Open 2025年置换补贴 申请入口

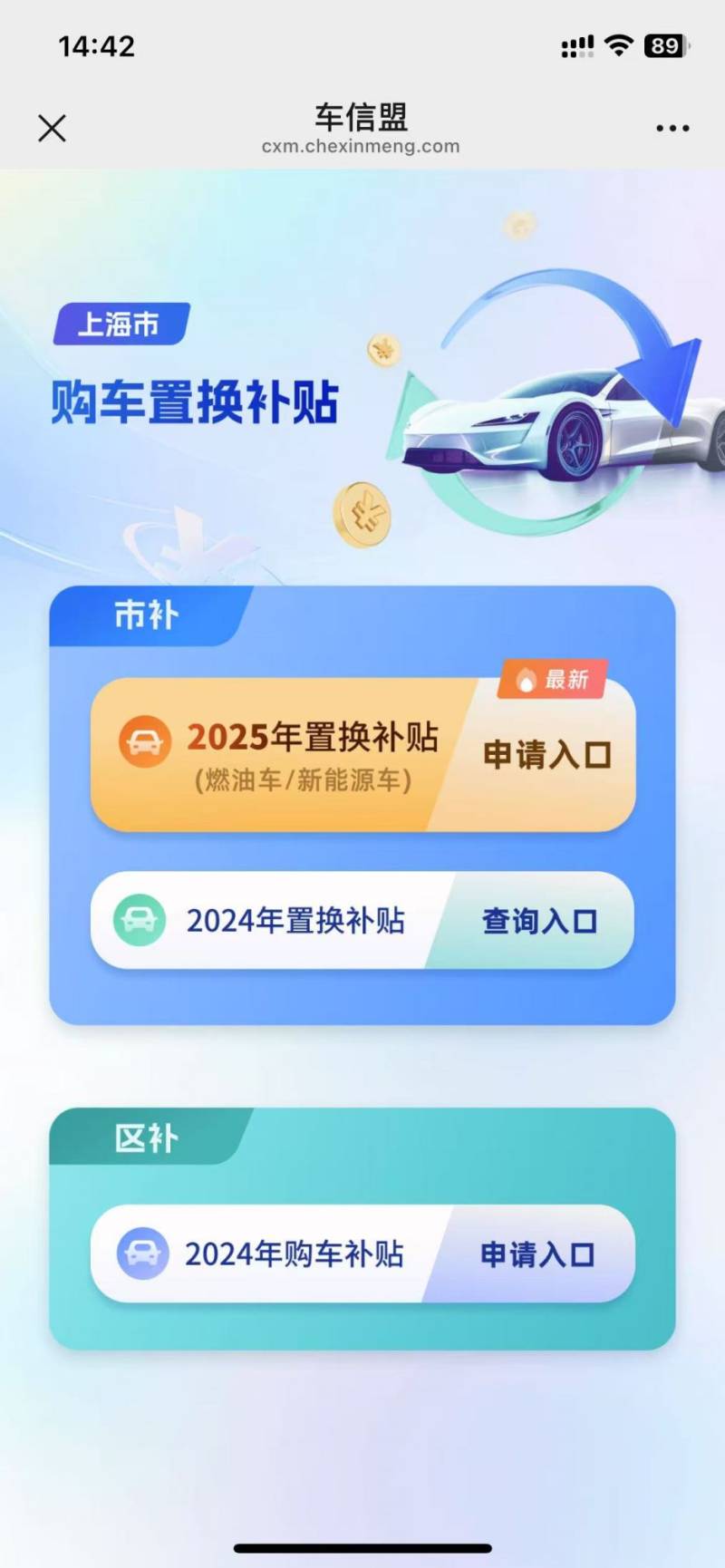click(x=546, y=755)
